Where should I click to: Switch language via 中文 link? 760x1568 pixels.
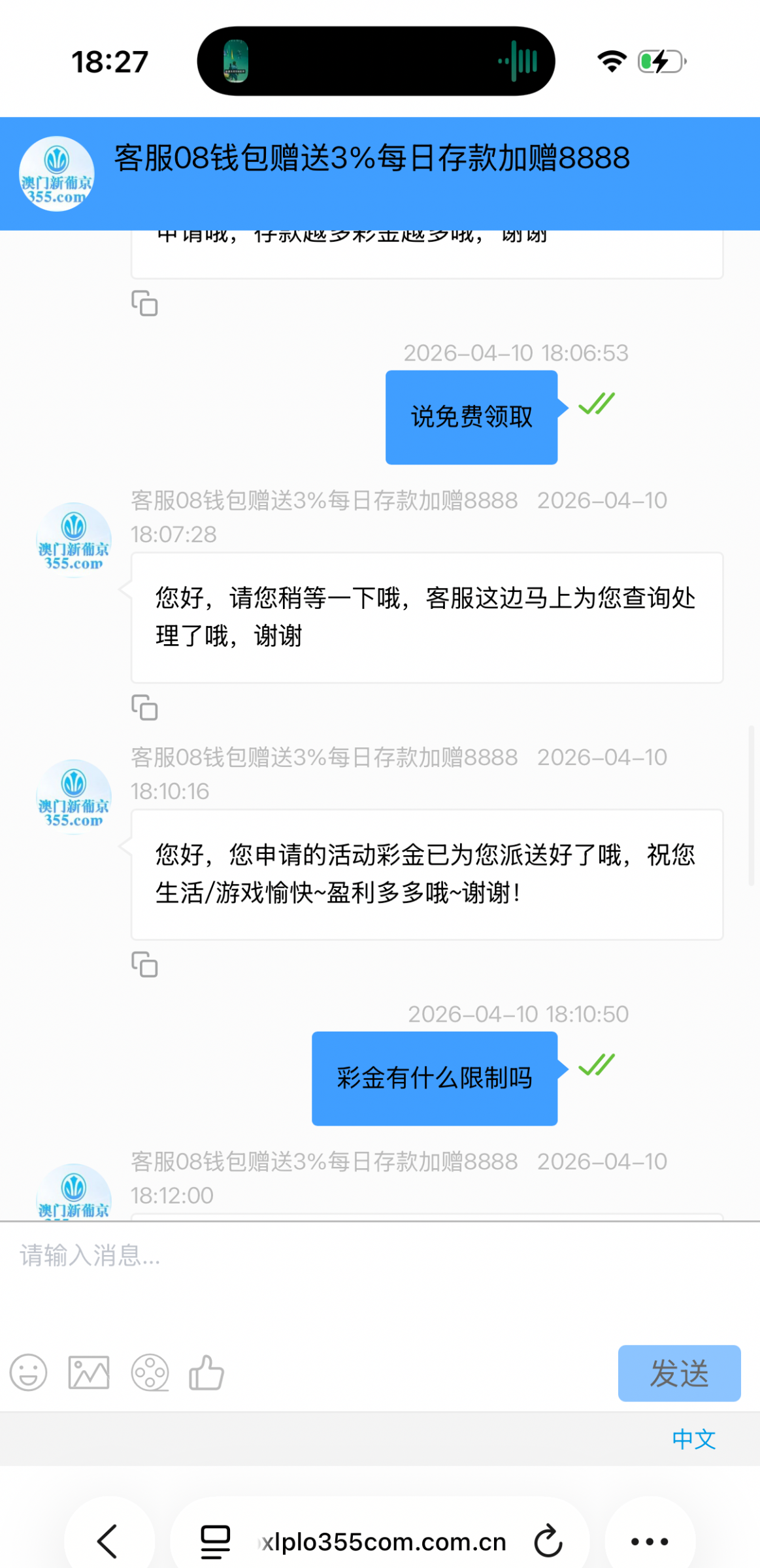click(x=693, y=1439)
